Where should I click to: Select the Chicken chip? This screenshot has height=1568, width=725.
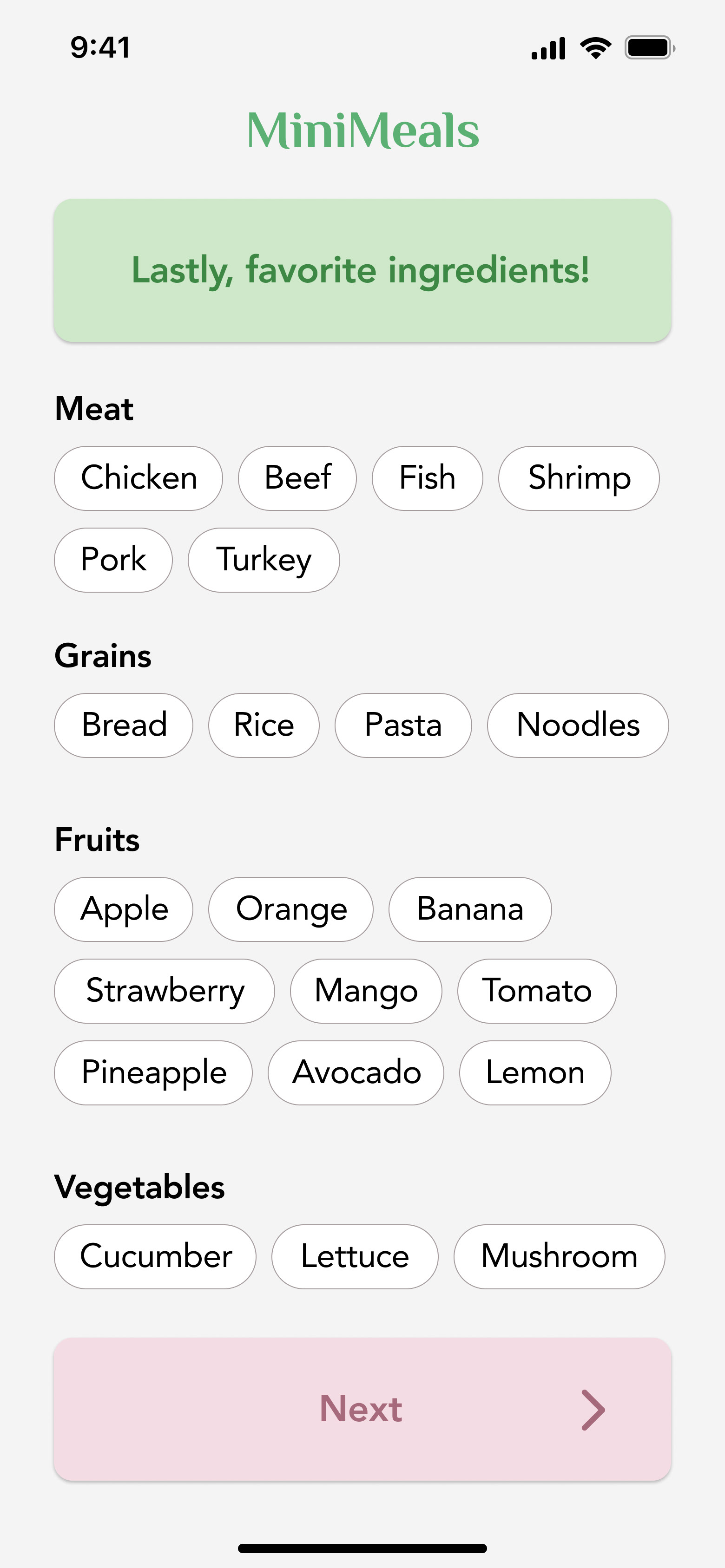tap(138, 478)
